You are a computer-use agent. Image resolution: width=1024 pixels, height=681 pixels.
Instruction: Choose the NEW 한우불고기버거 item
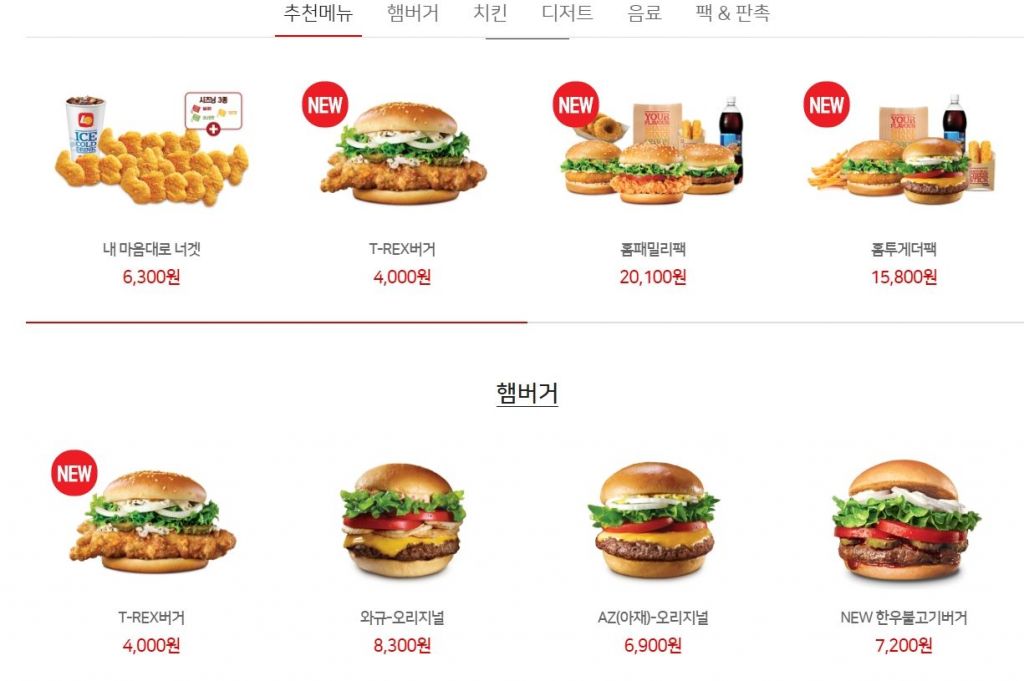coord(903,525)
